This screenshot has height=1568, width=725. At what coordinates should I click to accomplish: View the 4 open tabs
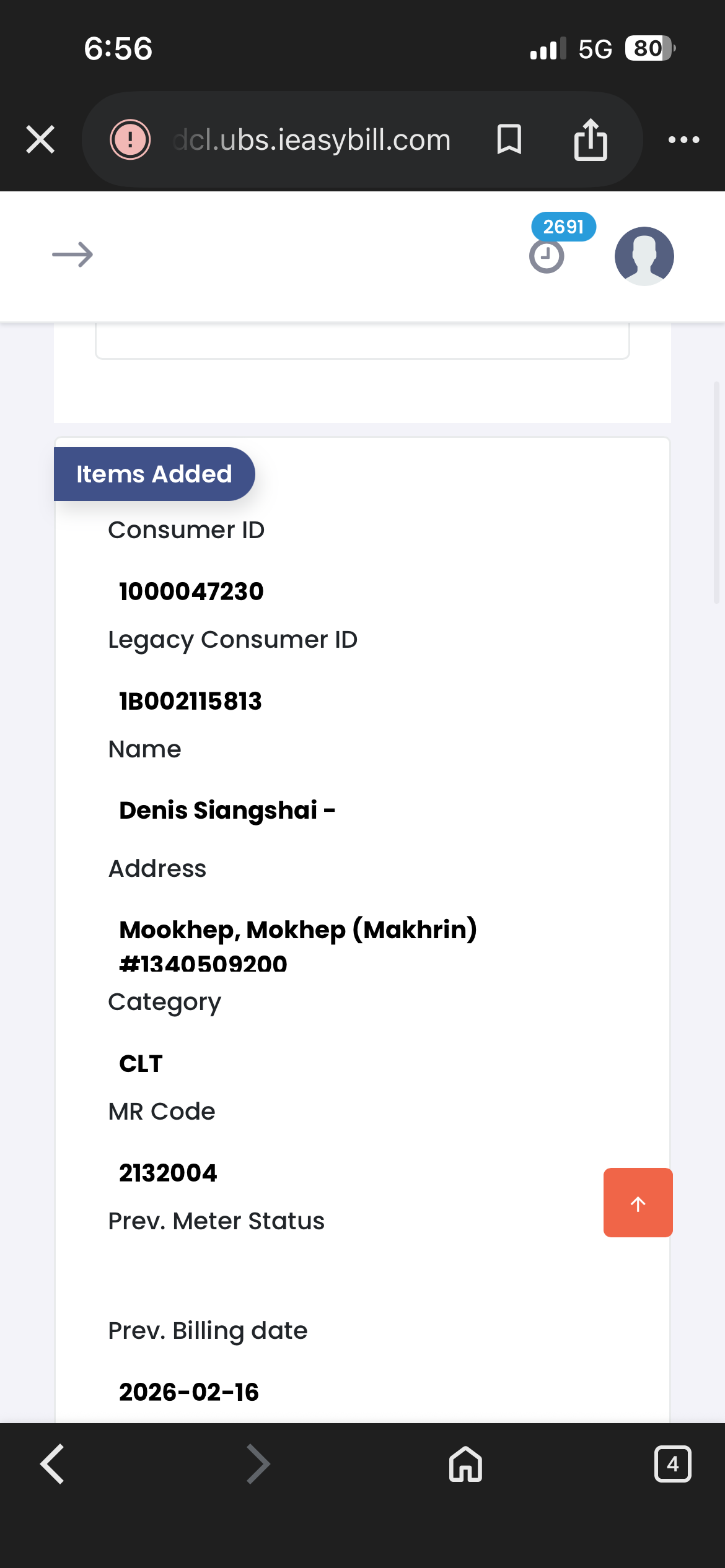(672, 1464)
